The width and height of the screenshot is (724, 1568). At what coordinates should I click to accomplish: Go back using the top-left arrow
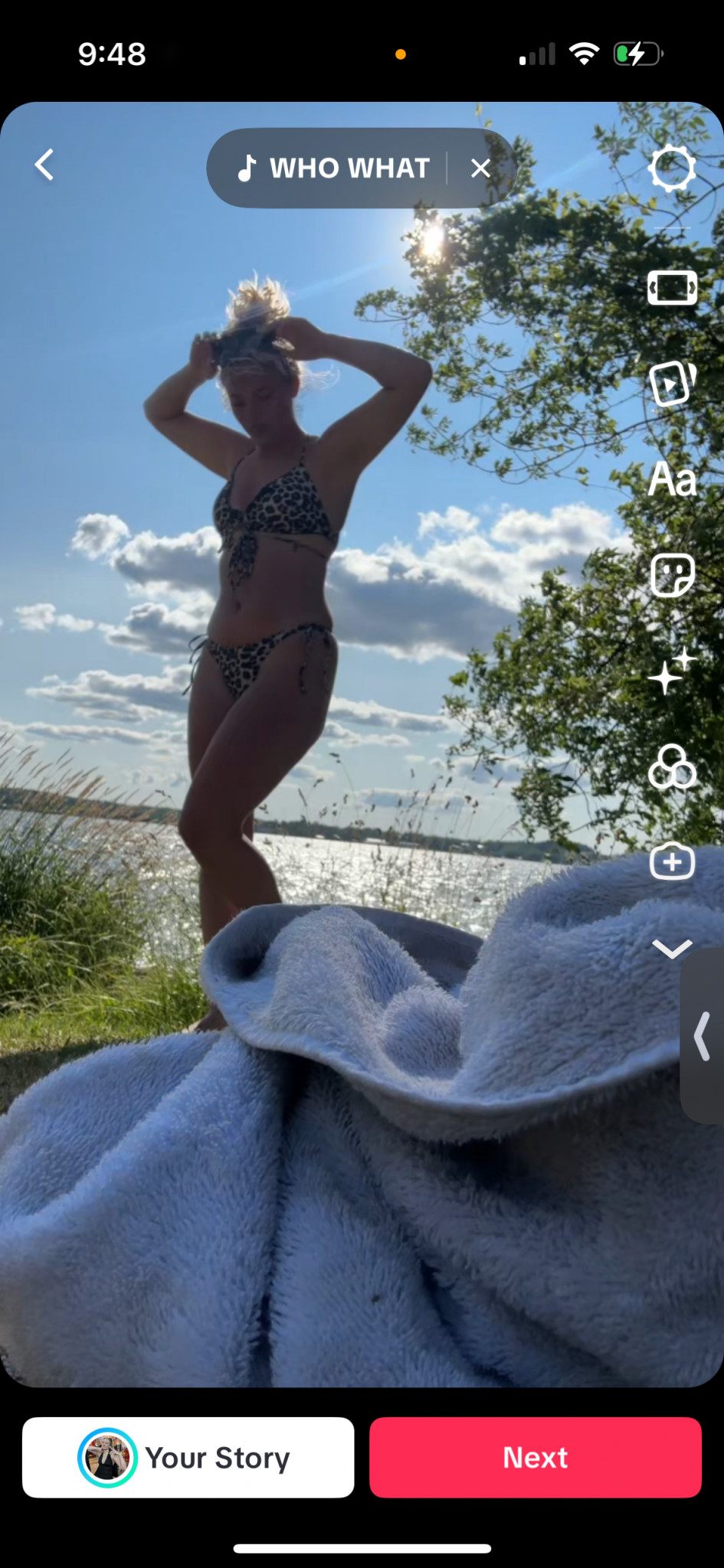[44, 165]
